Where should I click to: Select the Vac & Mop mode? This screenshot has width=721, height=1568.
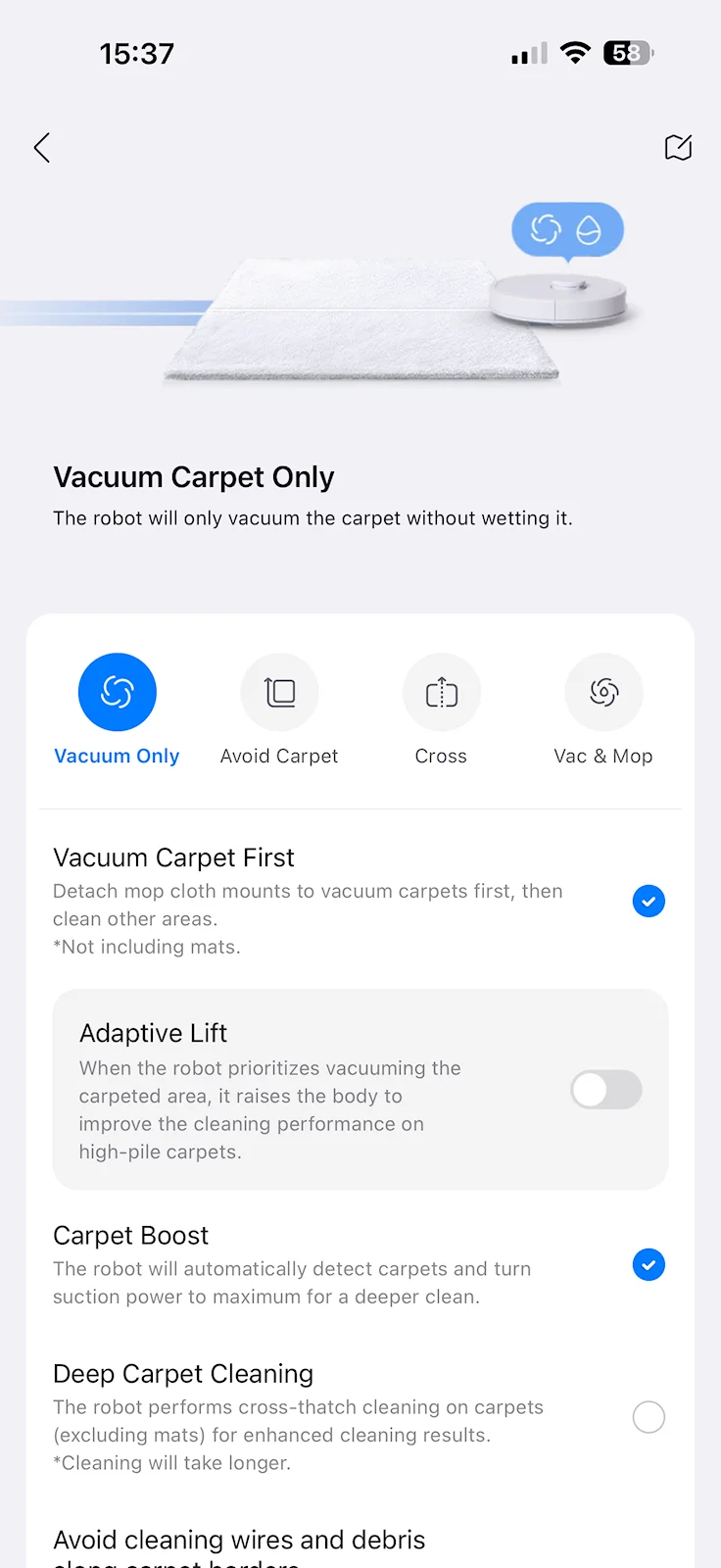point(603,693)
